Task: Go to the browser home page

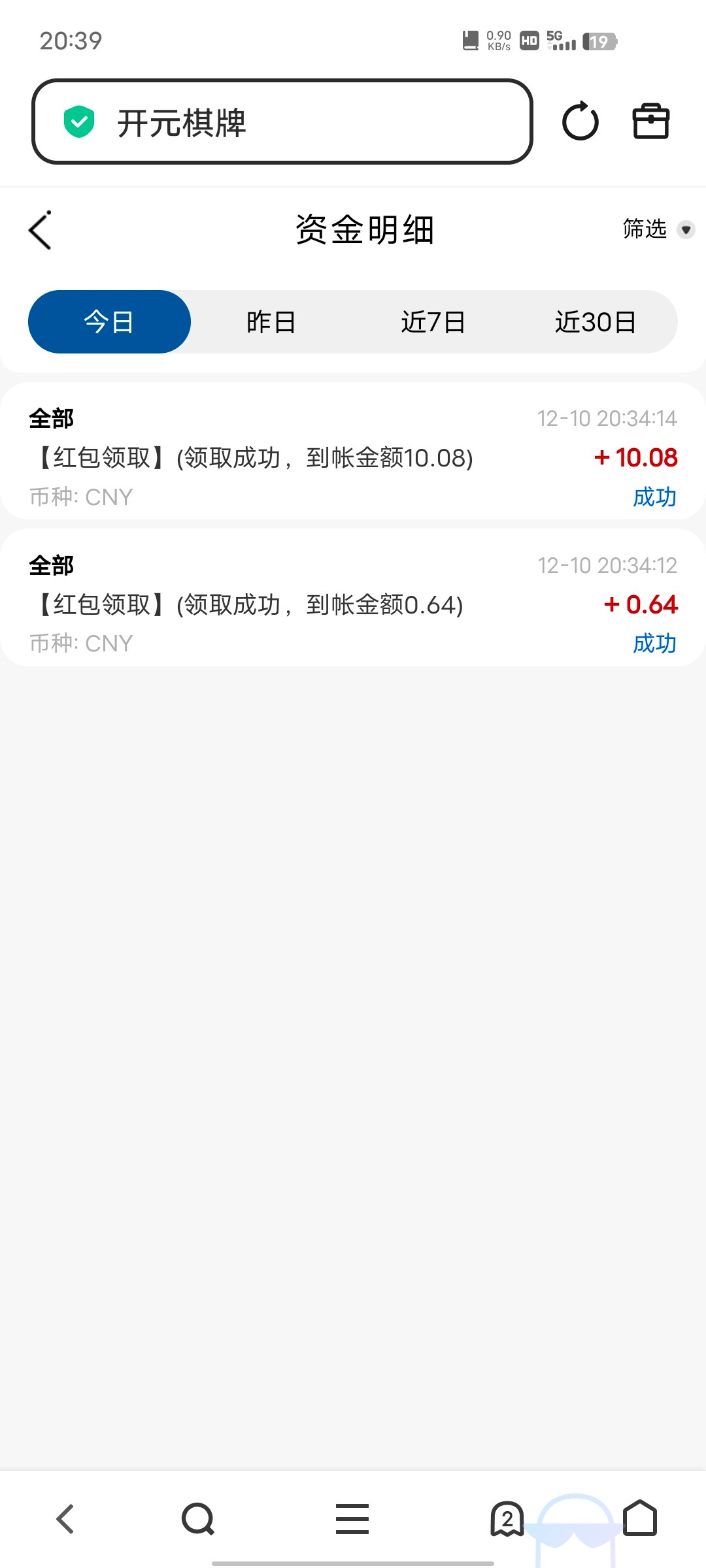Action: (x=640, y=1518)
